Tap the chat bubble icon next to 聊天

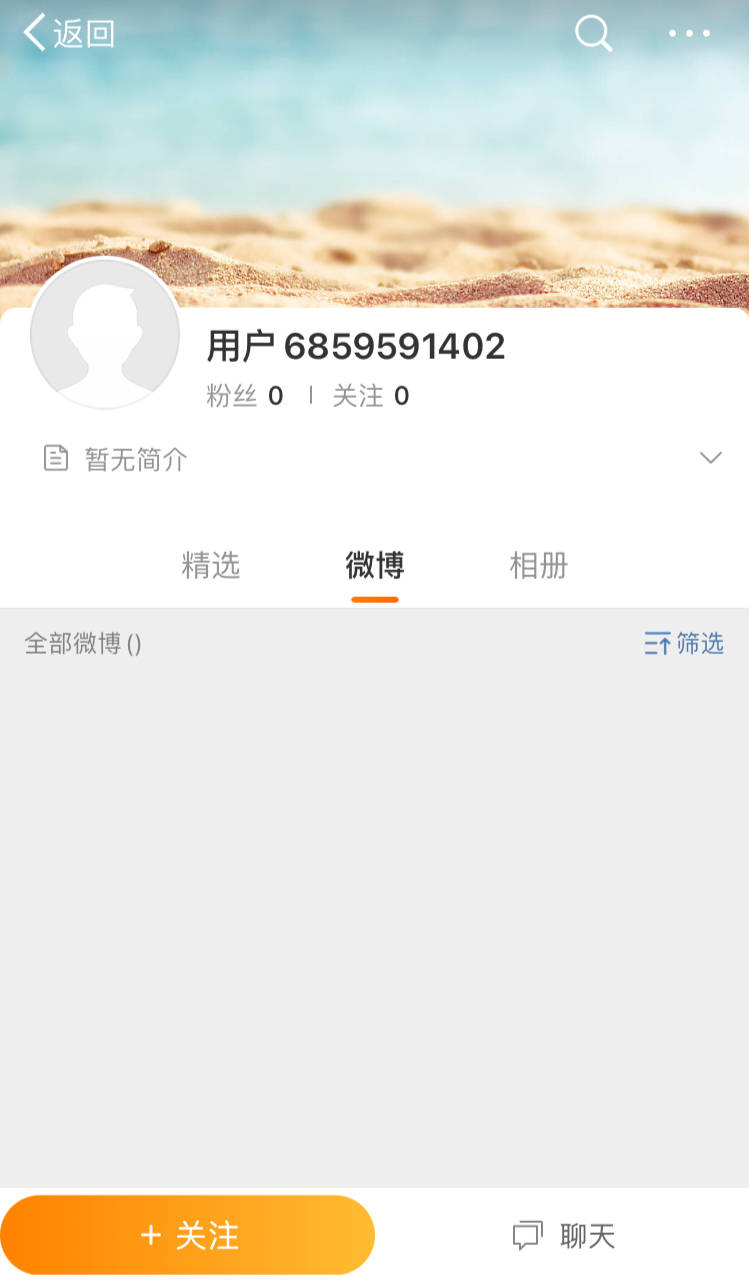(528, 1235)
